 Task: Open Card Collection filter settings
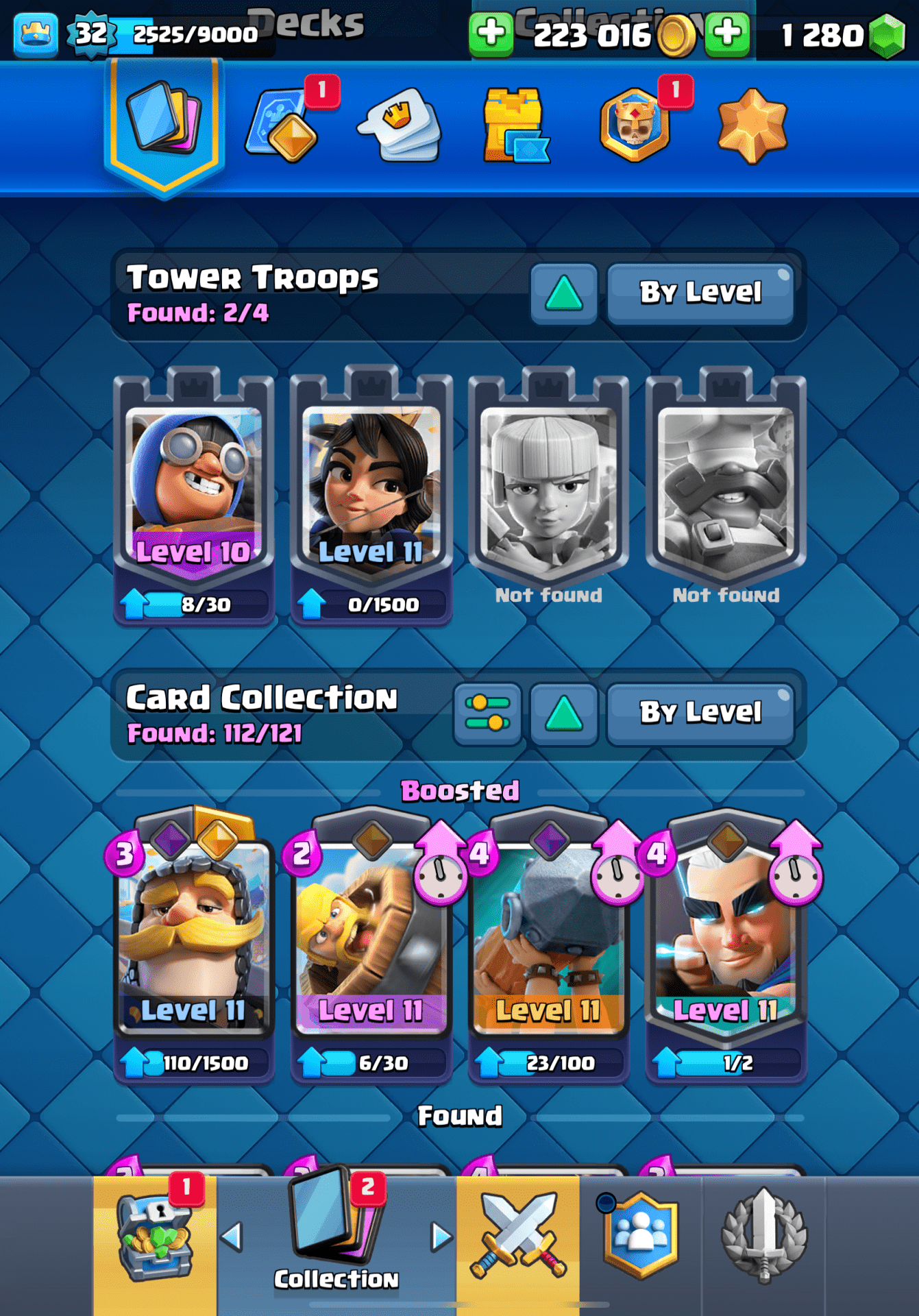point(487,713)
